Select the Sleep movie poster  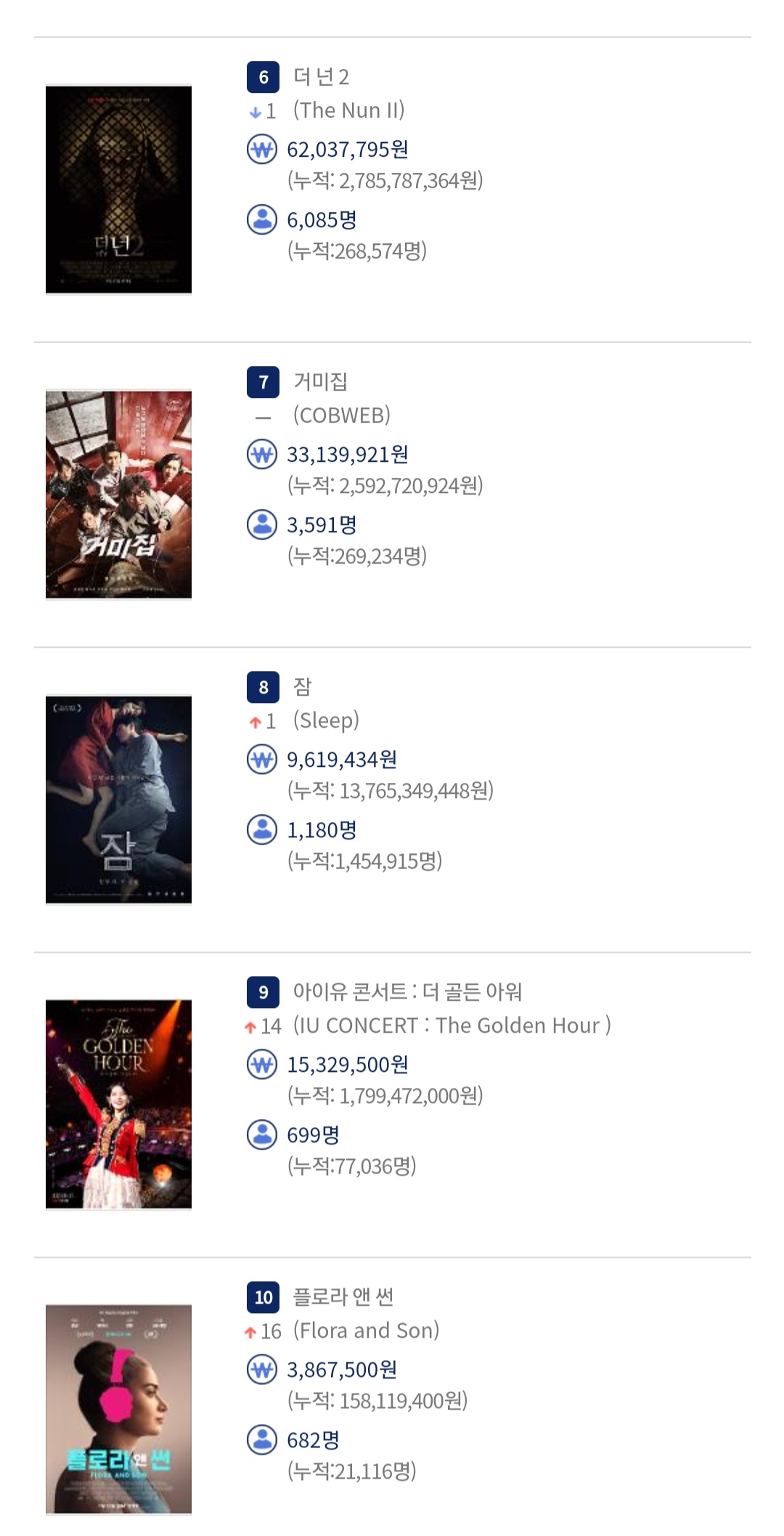click(118, 800)
